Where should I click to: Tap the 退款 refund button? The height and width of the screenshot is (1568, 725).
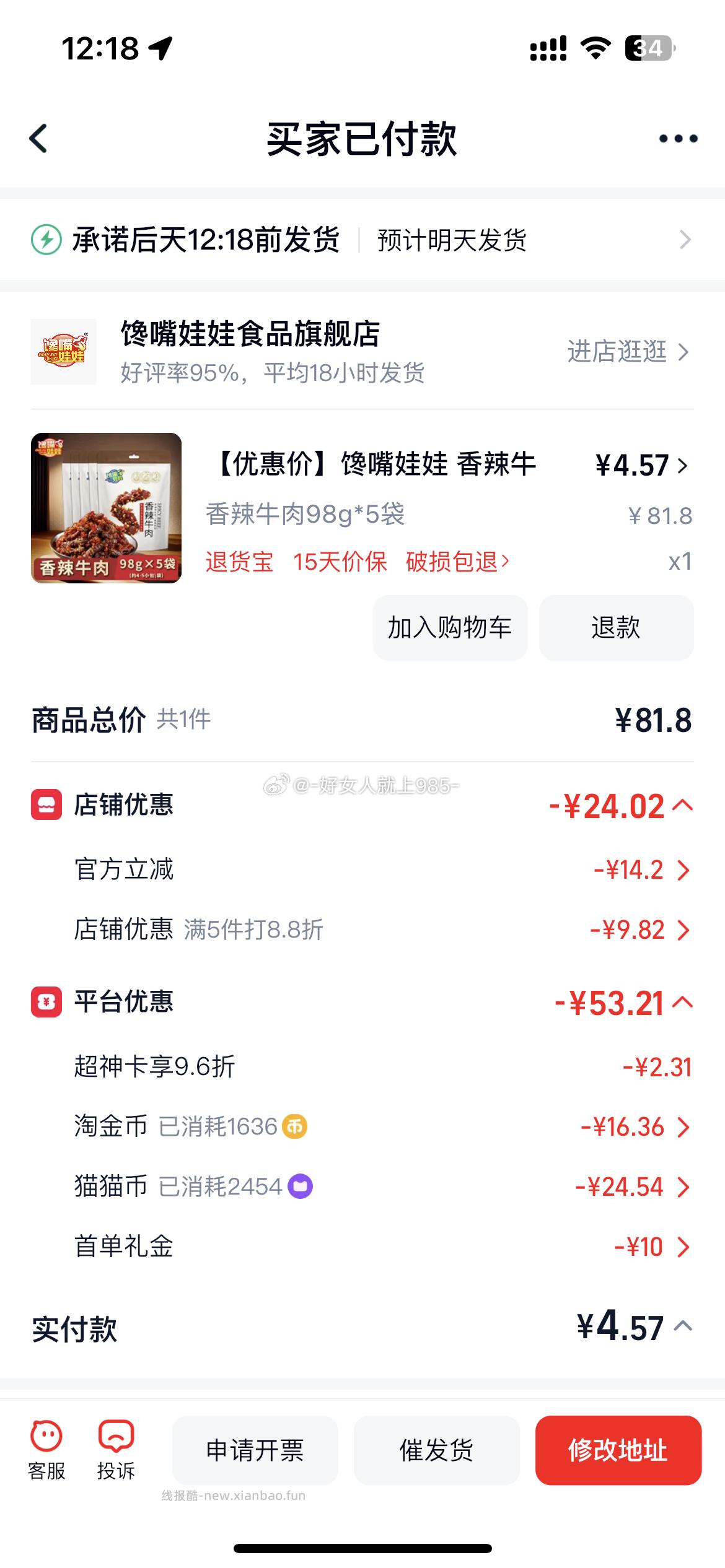pos(617,627)
